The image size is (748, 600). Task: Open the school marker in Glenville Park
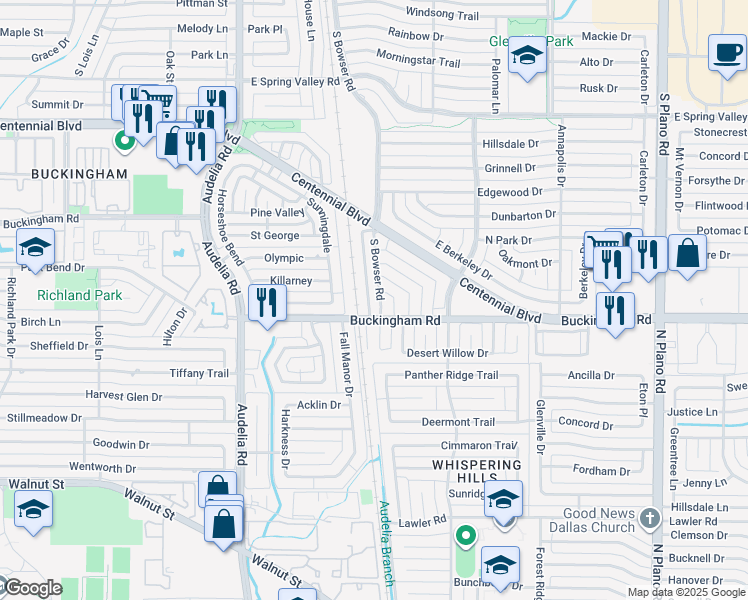(x=527, y=58)
